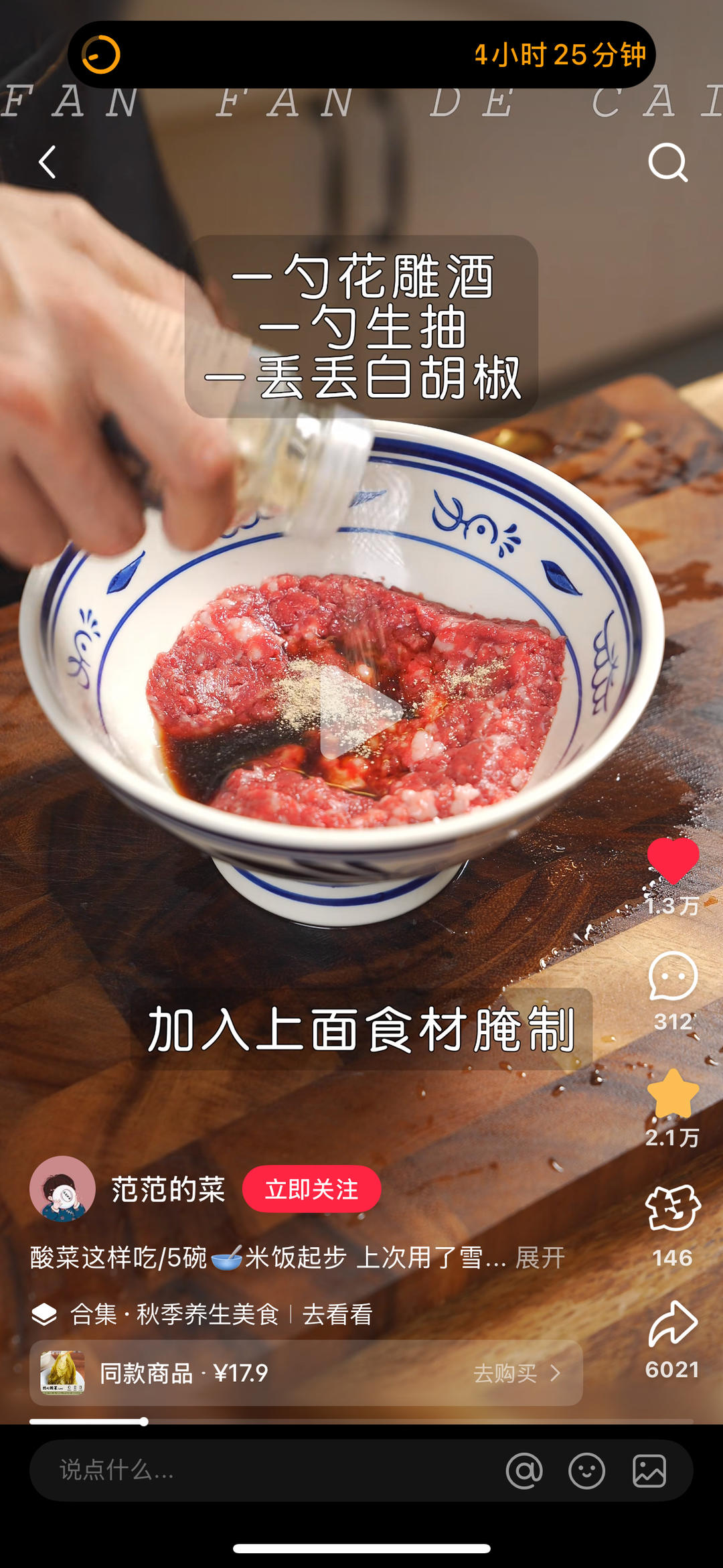Open the 同款商品 ¥17.9 product card
Image resolution: width=723 pixels, height=1568 pixels.
(x=306, y=1373)
